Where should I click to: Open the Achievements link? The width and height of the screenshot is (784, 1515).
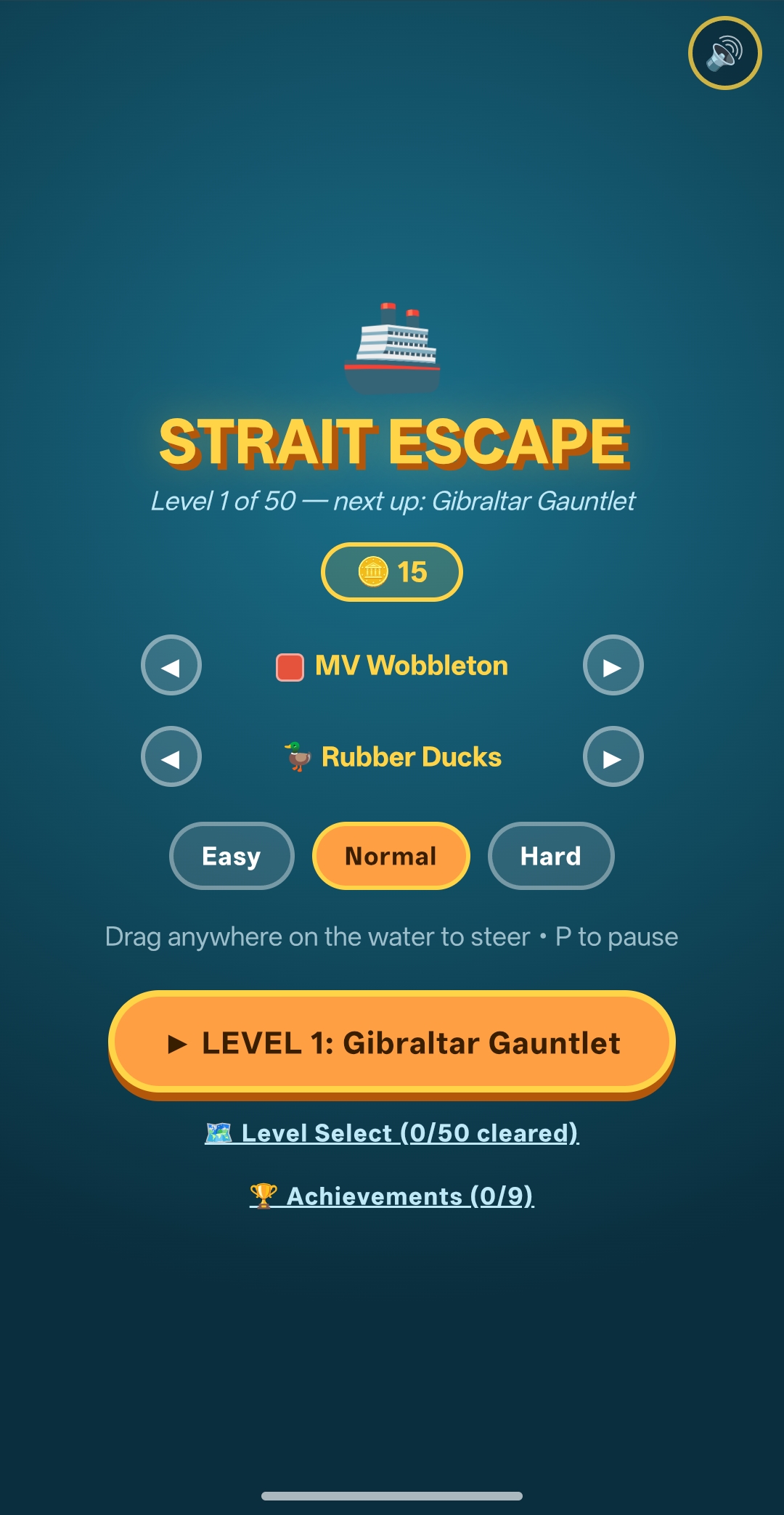[x=392, y=1196]
